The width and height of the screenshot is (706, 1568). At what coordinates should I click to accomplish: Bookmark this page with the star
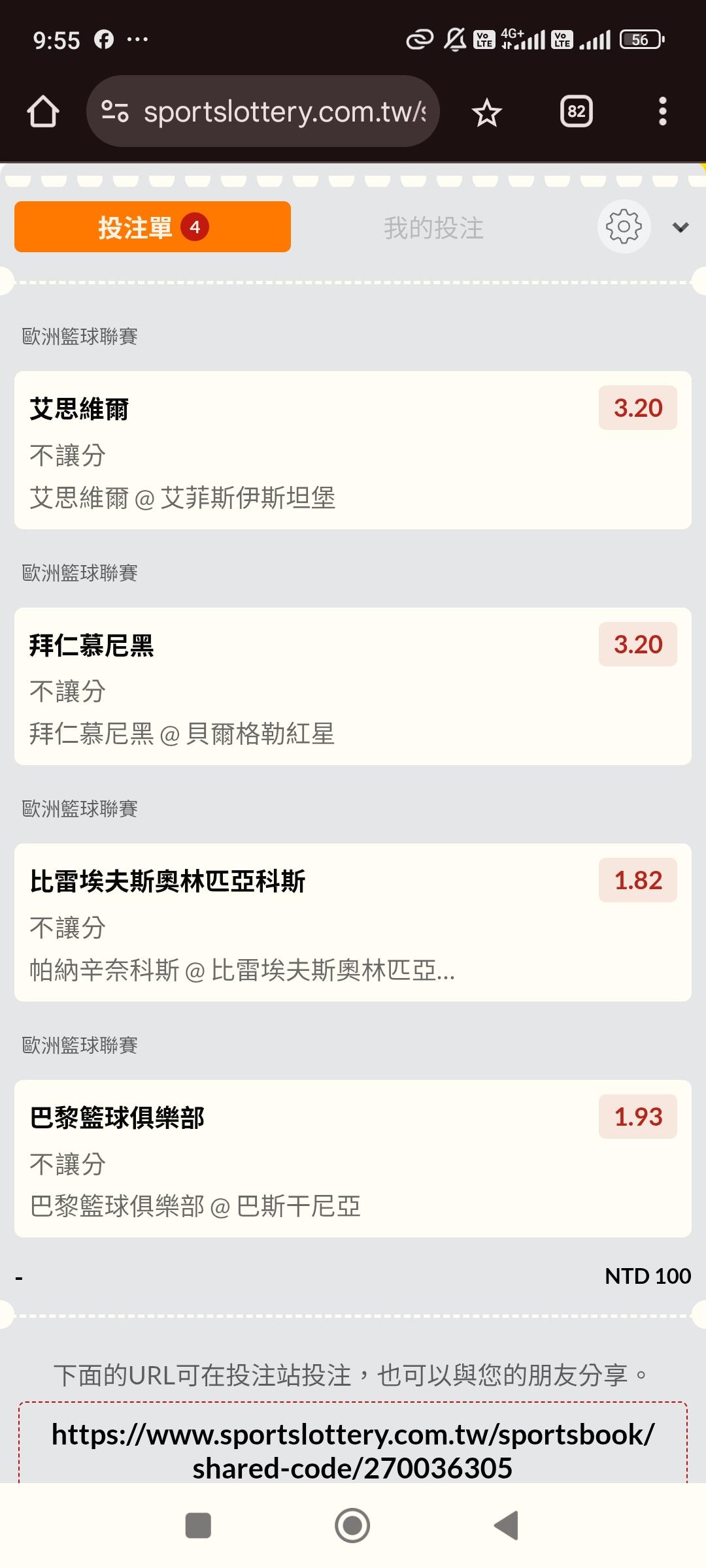coord(487,113)
